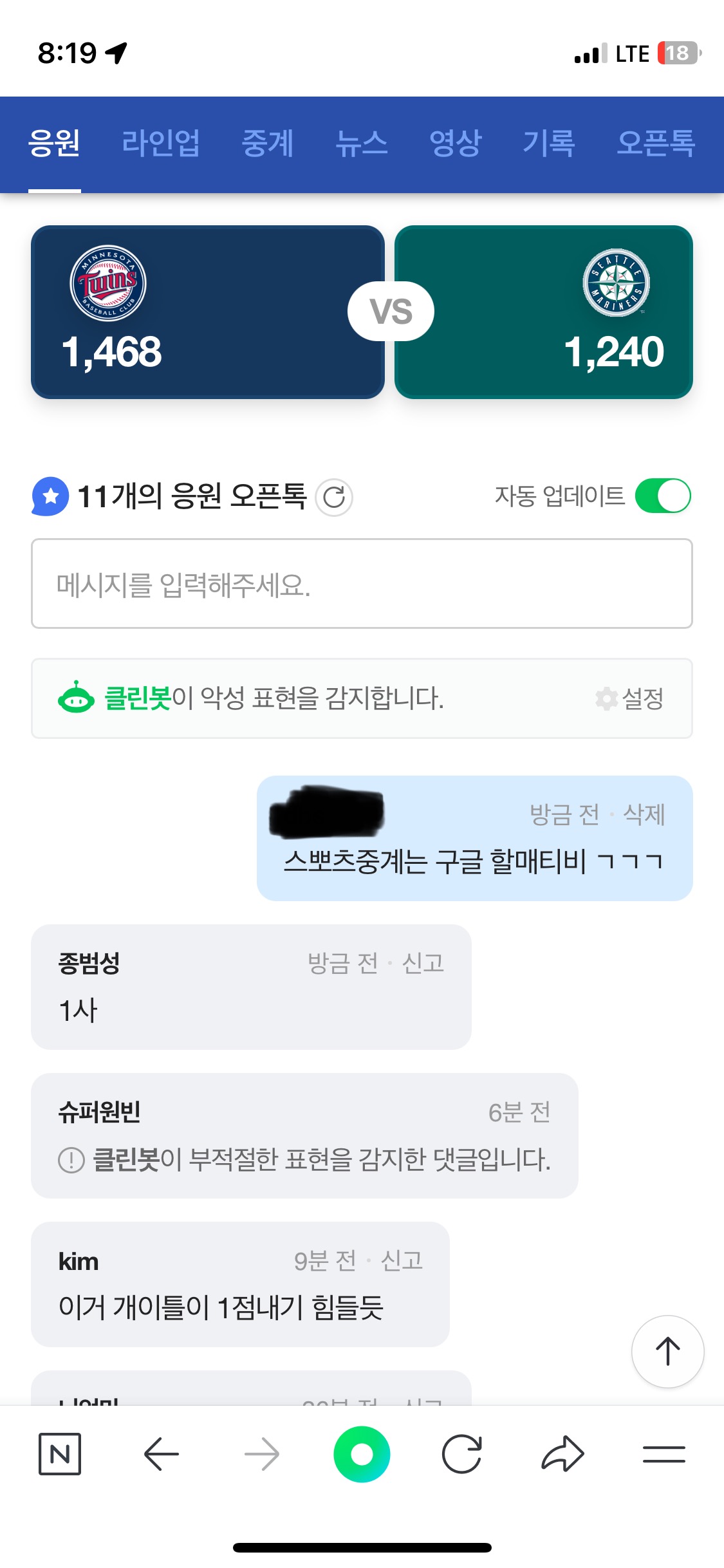Cheer for the Seattle Mariners card
724x1568 pixels.
[x=544, y=312]
